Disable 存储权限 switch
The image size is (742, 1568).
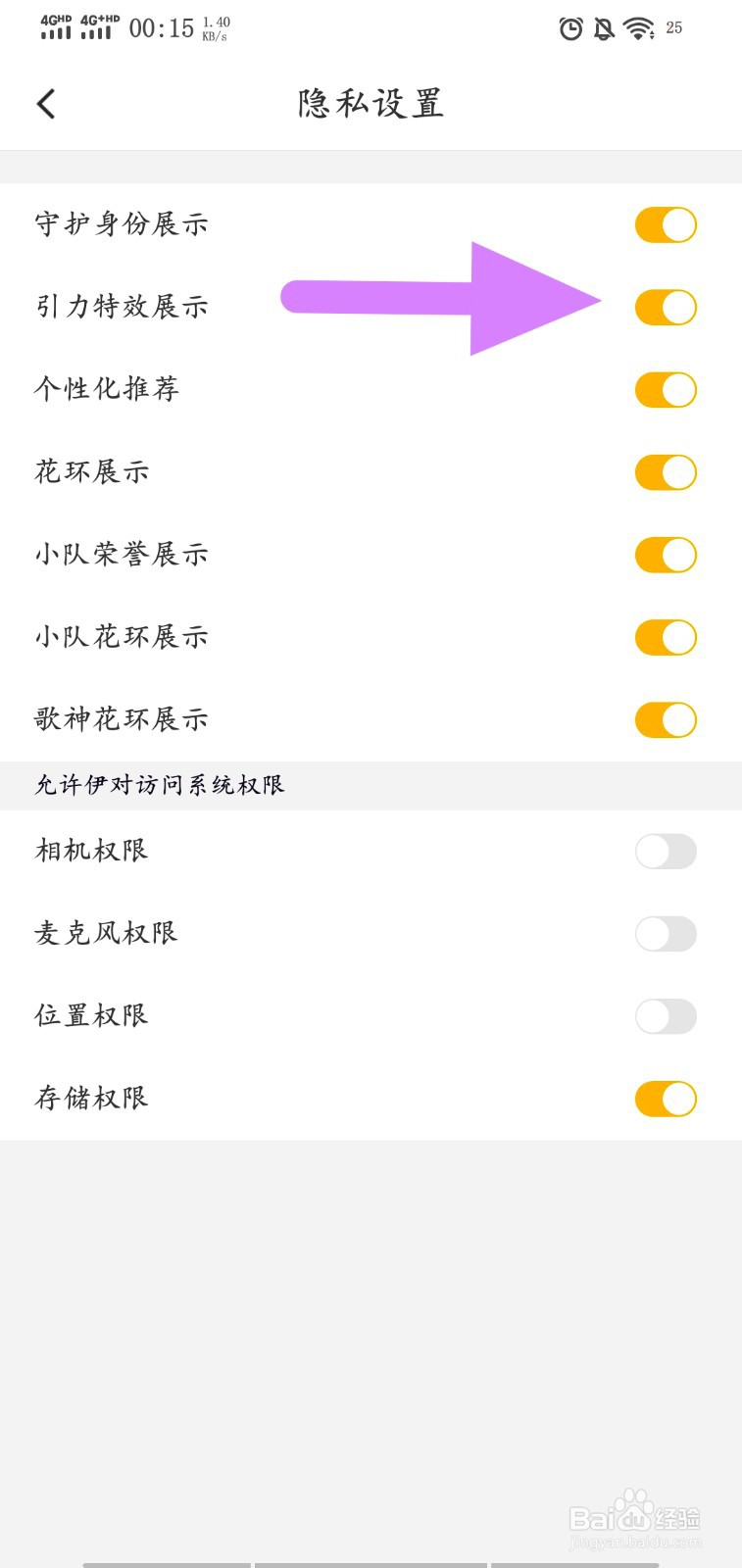coord(666,1099)
